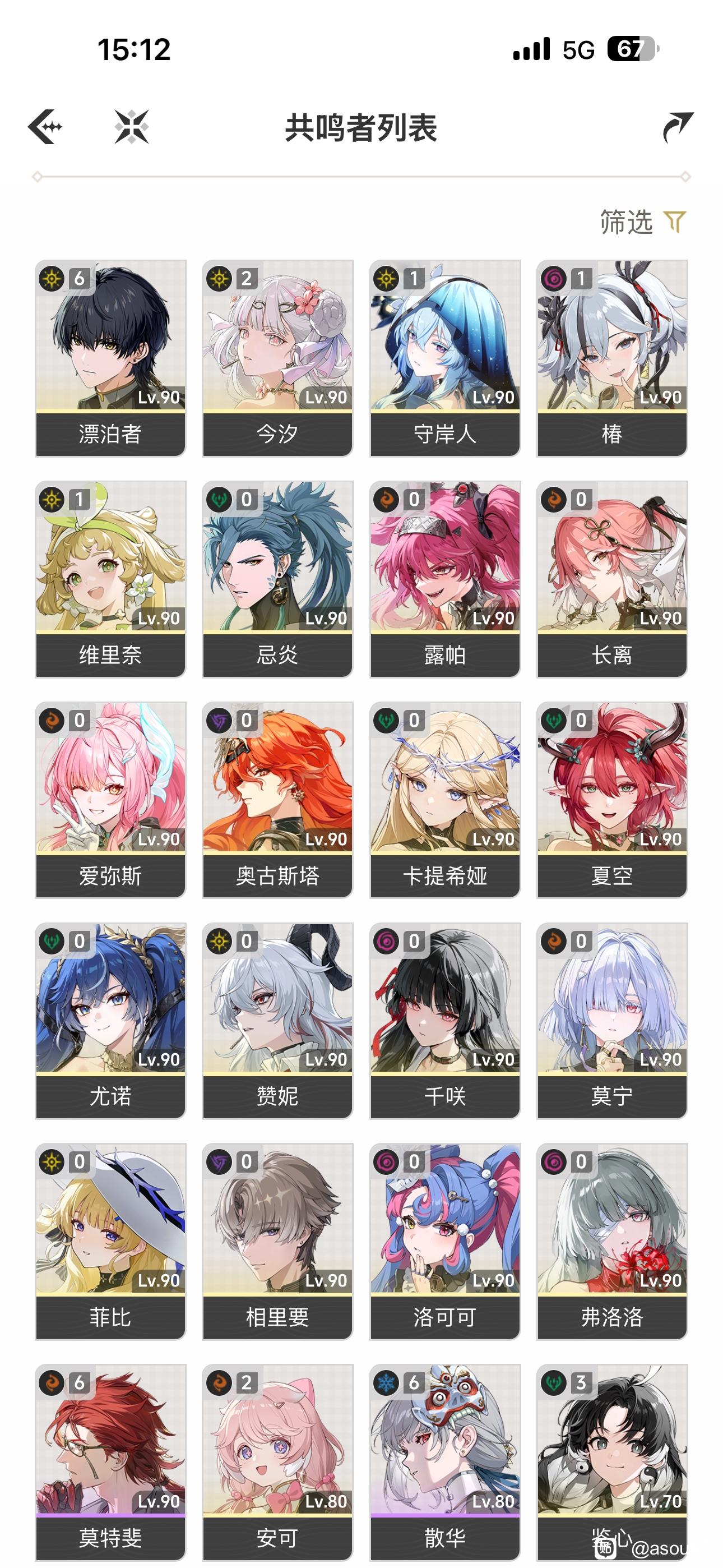This screenshot has height=1568, width=723.
Task: Open 奥古斯塔 character card
Action: tap(277, 800)
